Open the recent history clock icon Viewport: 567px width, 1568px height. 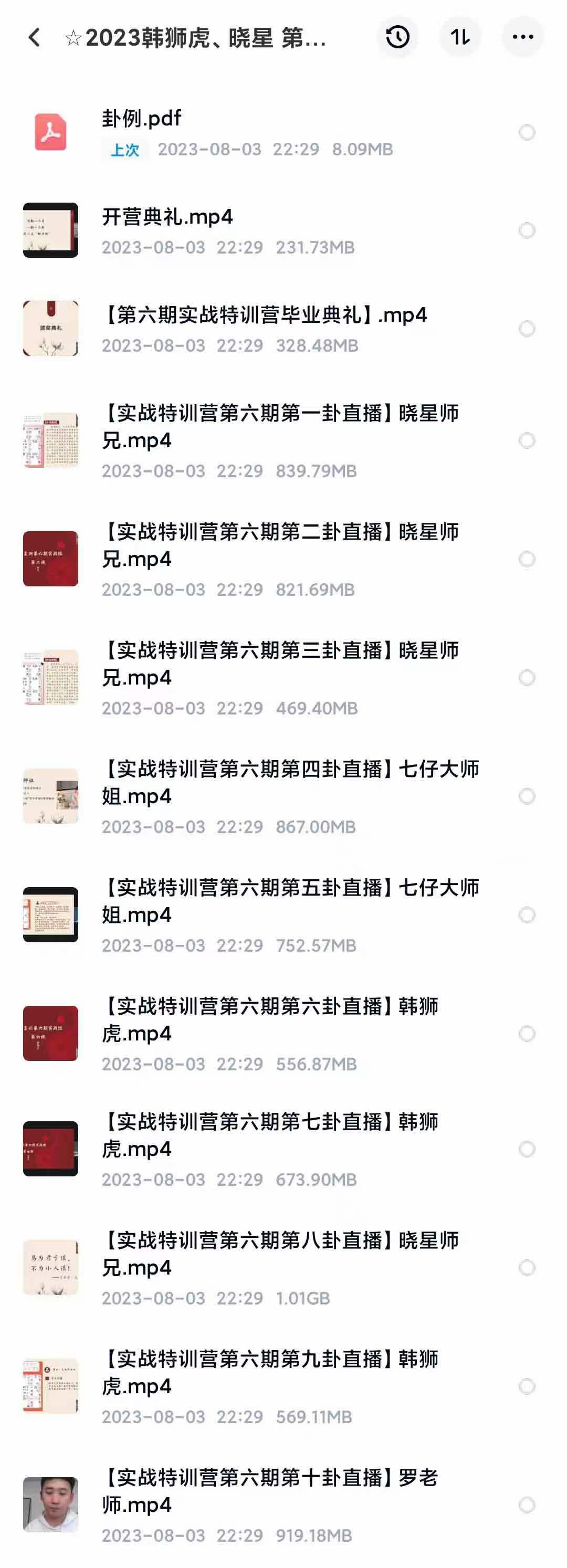[398, 38]
